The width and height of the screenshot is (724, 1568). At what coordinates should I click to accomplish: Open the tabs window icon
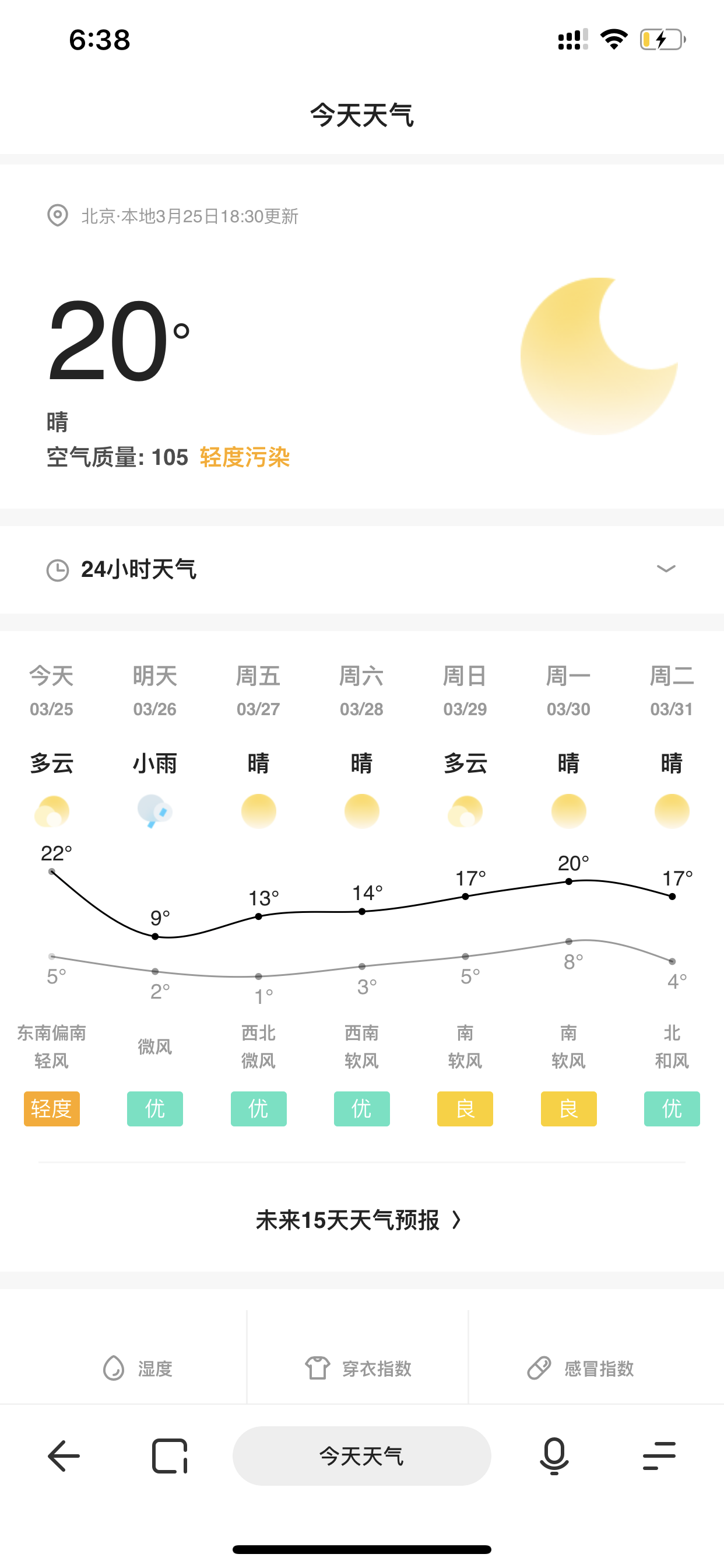click(169, 1456)
